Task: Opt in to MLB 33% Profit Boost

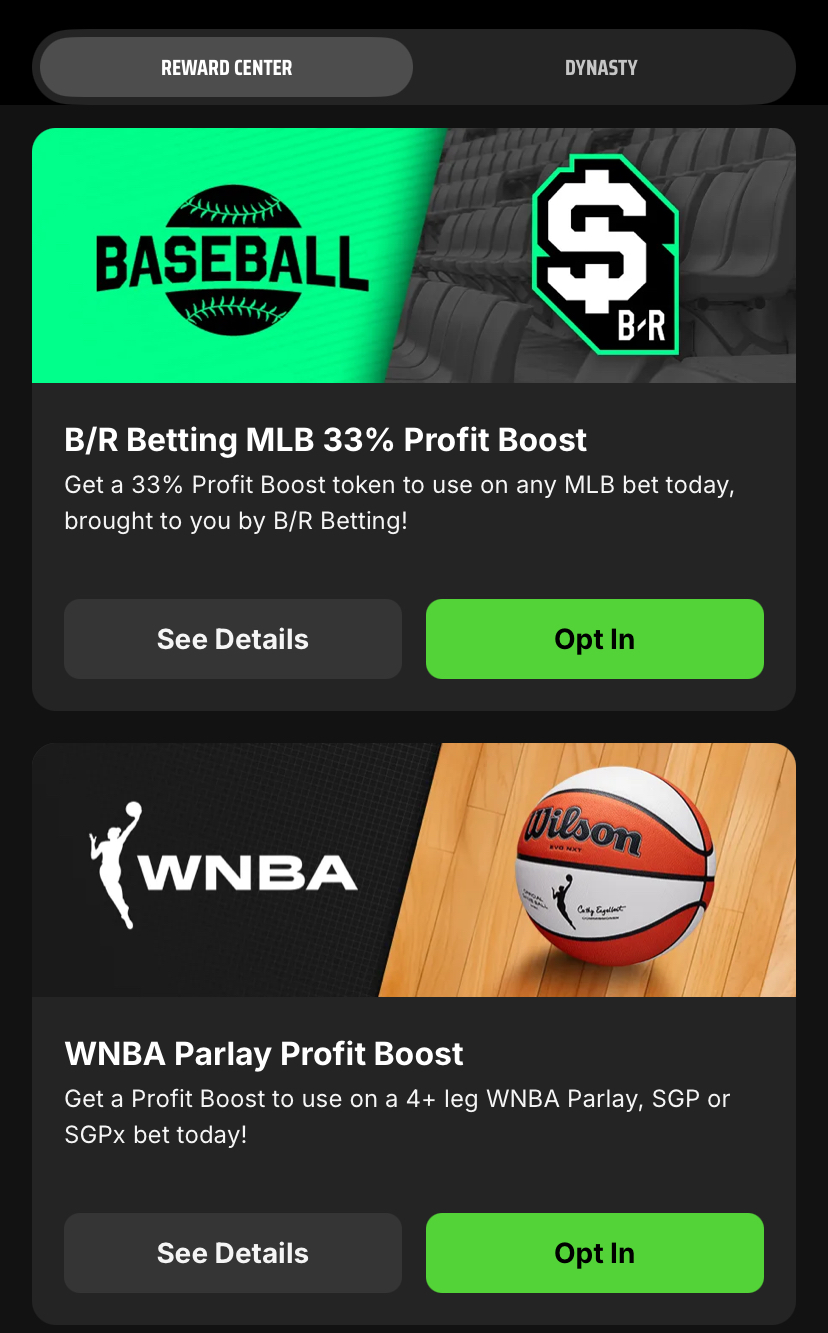Action: 595,639
